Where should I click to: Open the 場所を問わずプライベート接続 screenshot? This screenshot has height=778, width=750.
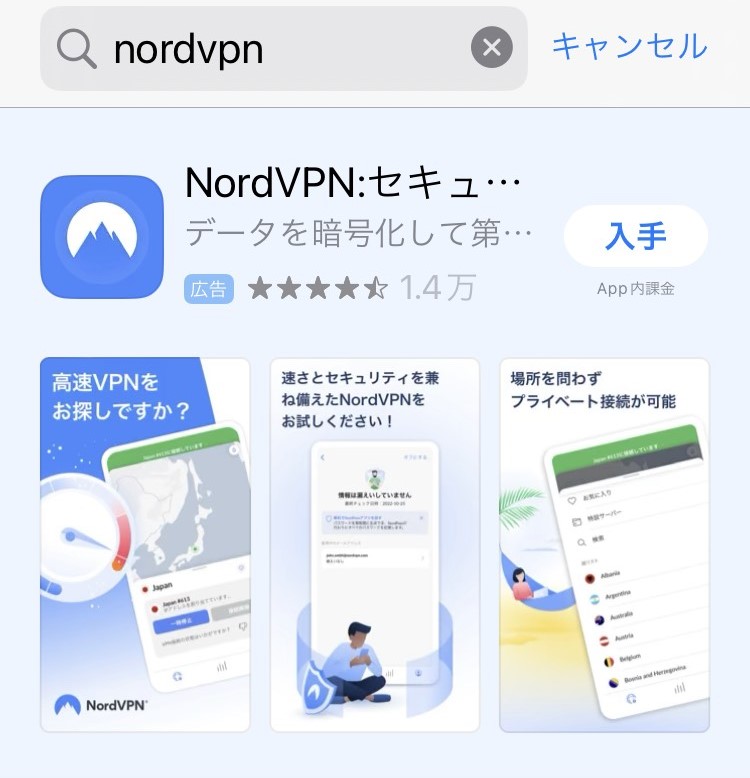[x=604, y=545]
